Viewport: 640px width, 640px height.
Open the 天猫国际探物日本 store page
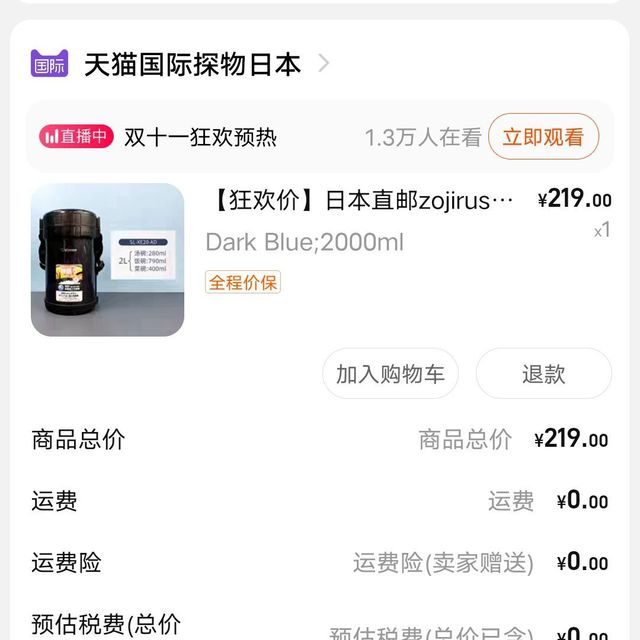pyautogui.click(x=192, y=65)
